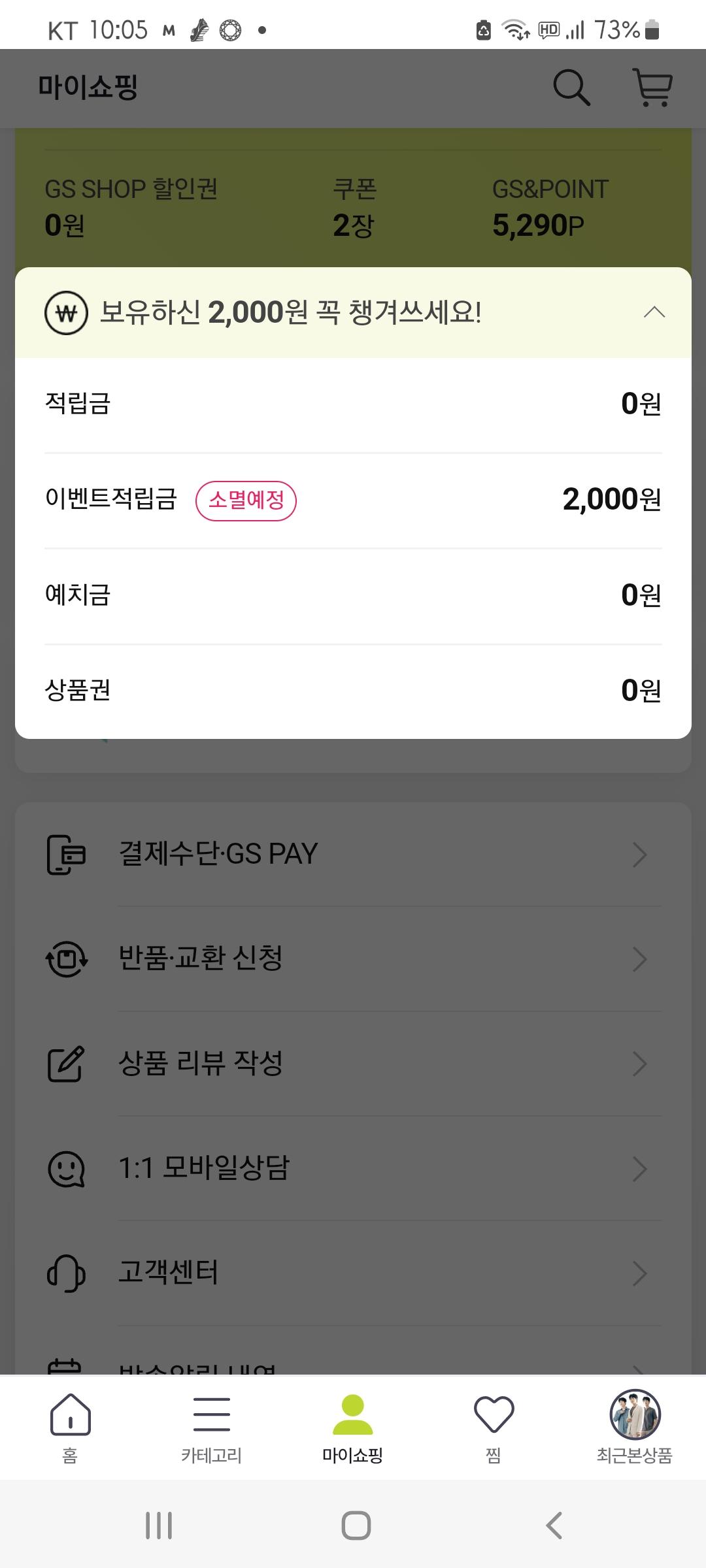
Task: Switch to the 홈 tab
Action: coord(70,1428)
